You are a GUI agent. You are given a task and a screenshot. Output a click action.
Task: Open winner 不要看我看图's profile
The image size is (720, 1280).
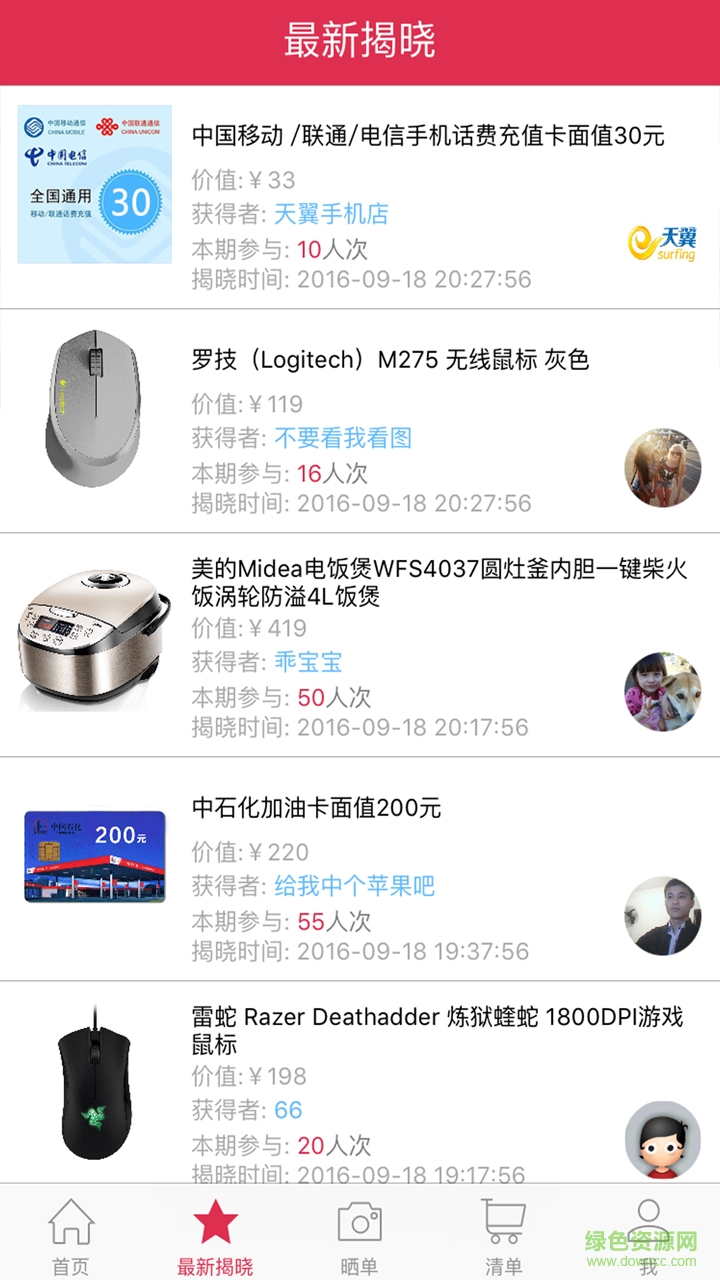(343, 438)
